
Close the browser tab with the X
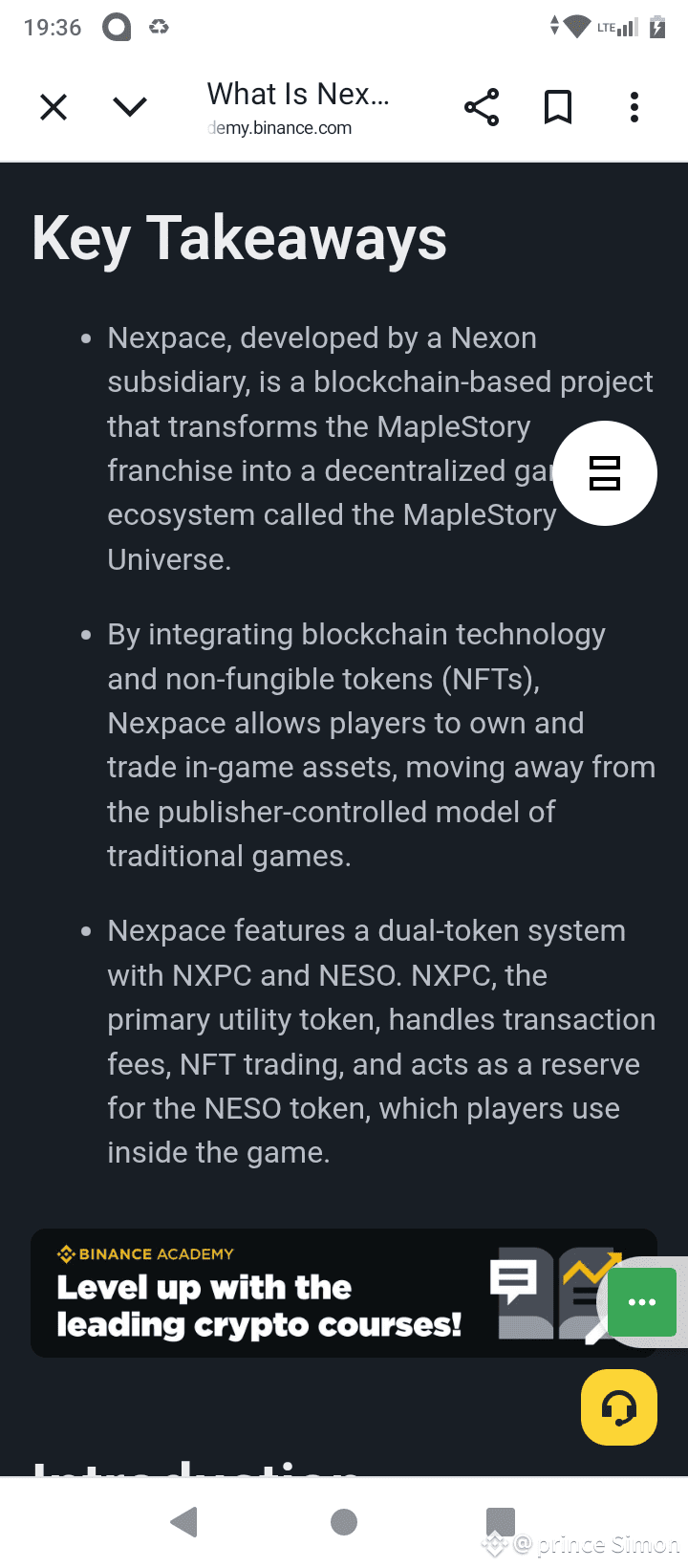click(x=54, y=107)
